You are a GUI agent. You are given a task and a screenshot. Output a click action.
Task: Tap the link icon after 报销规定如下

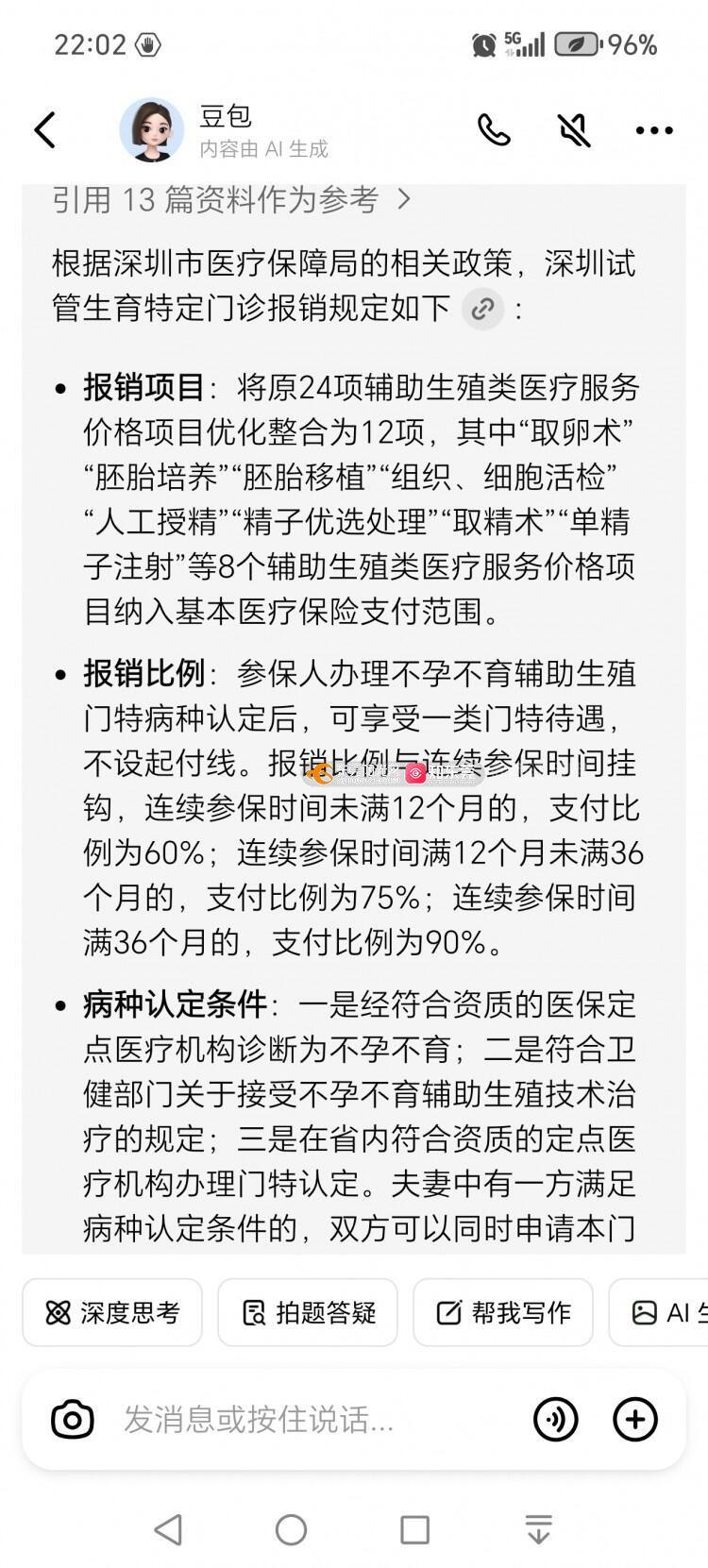point(483,309)
